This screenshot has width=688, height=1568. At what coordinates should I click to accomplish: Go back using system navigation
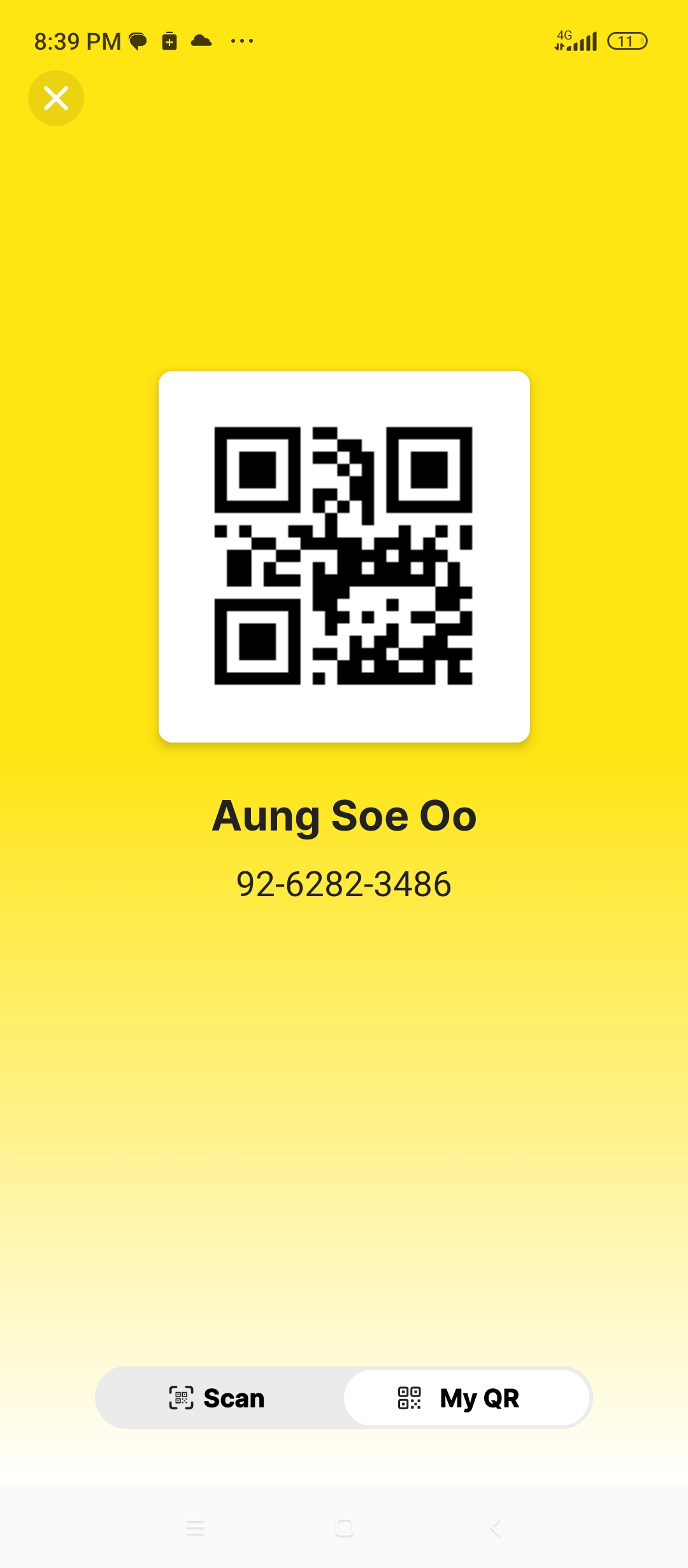tap(496, 1528)
